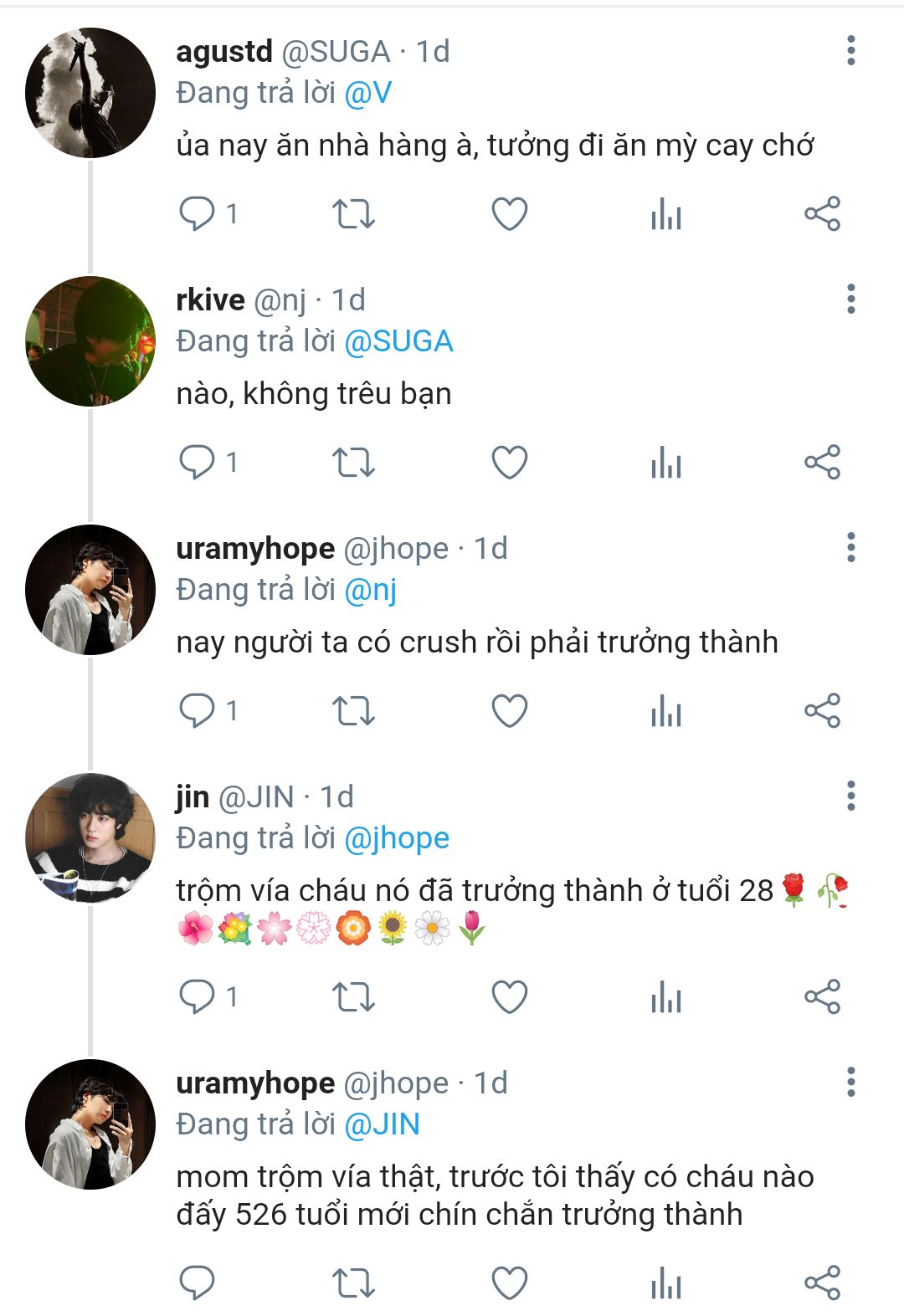904x1316 pixels.
Task: Open the @jhope mention under jin
Action: point(397,838)
